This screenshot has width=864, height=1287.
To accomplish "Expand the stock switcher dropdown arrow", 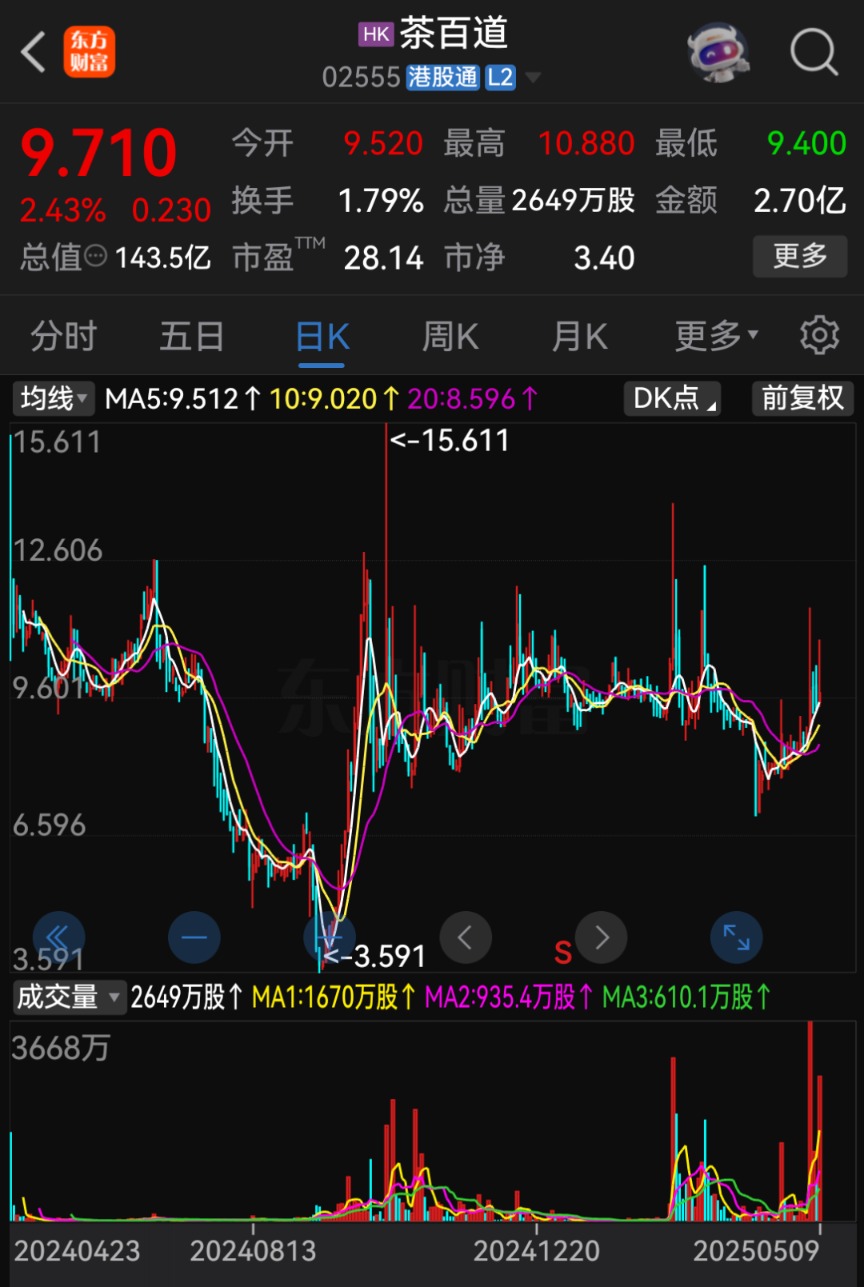I will (533, 78).
